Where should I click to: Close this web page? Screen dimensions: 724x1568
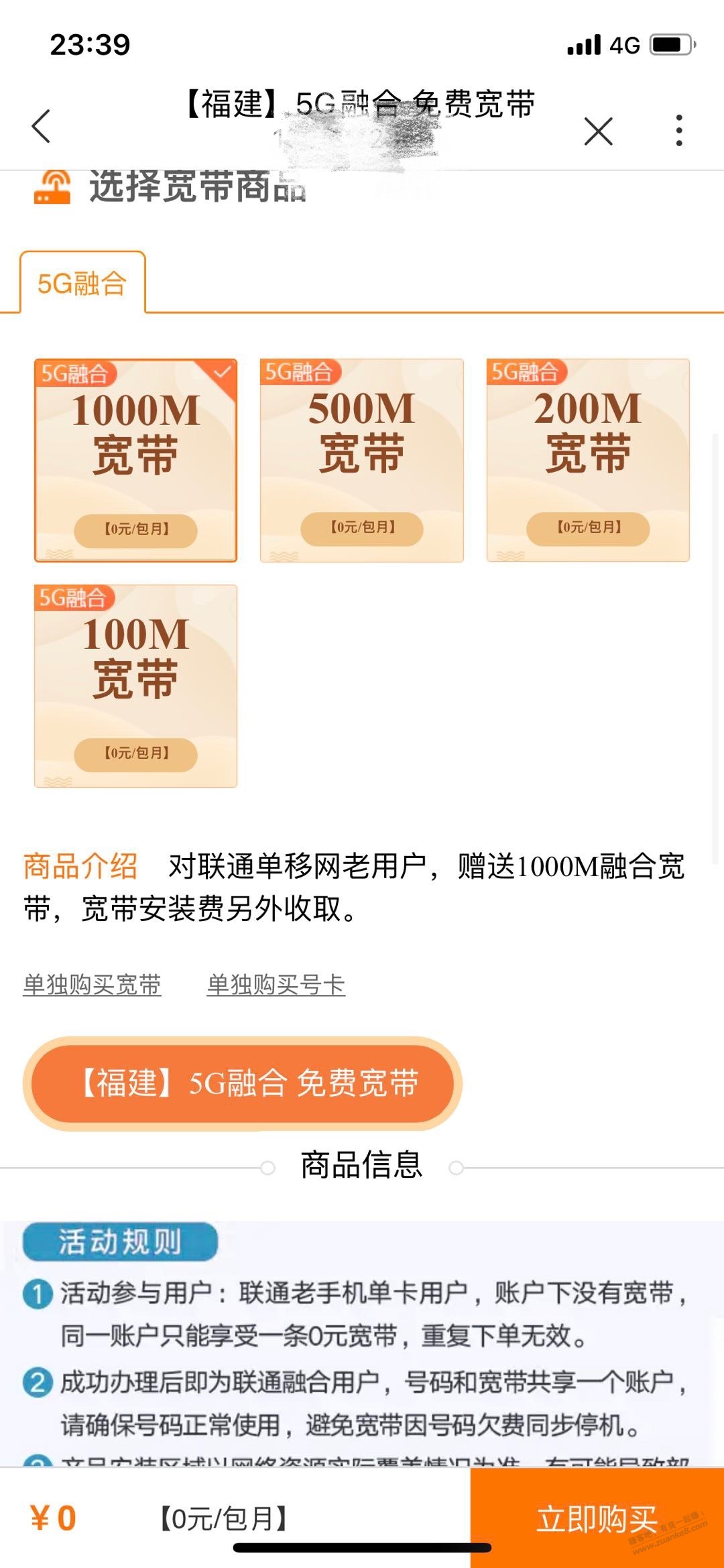598,131
